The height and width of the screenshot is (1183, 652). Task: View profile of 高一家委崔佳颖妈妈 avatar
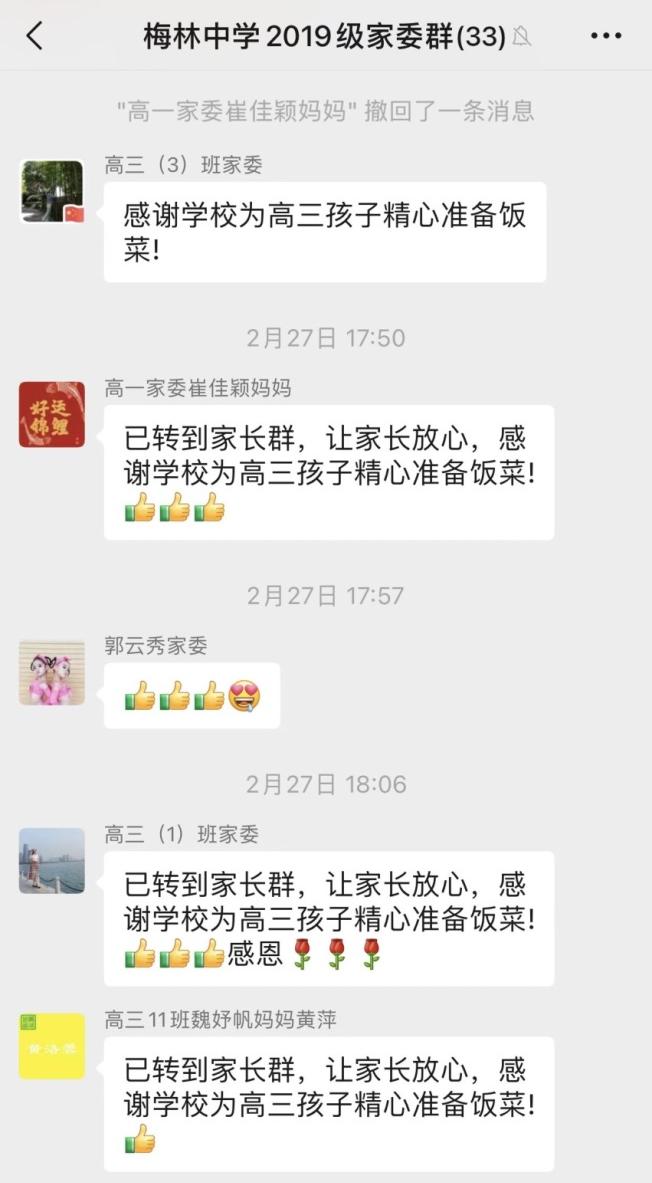click(x=52, y=414)
